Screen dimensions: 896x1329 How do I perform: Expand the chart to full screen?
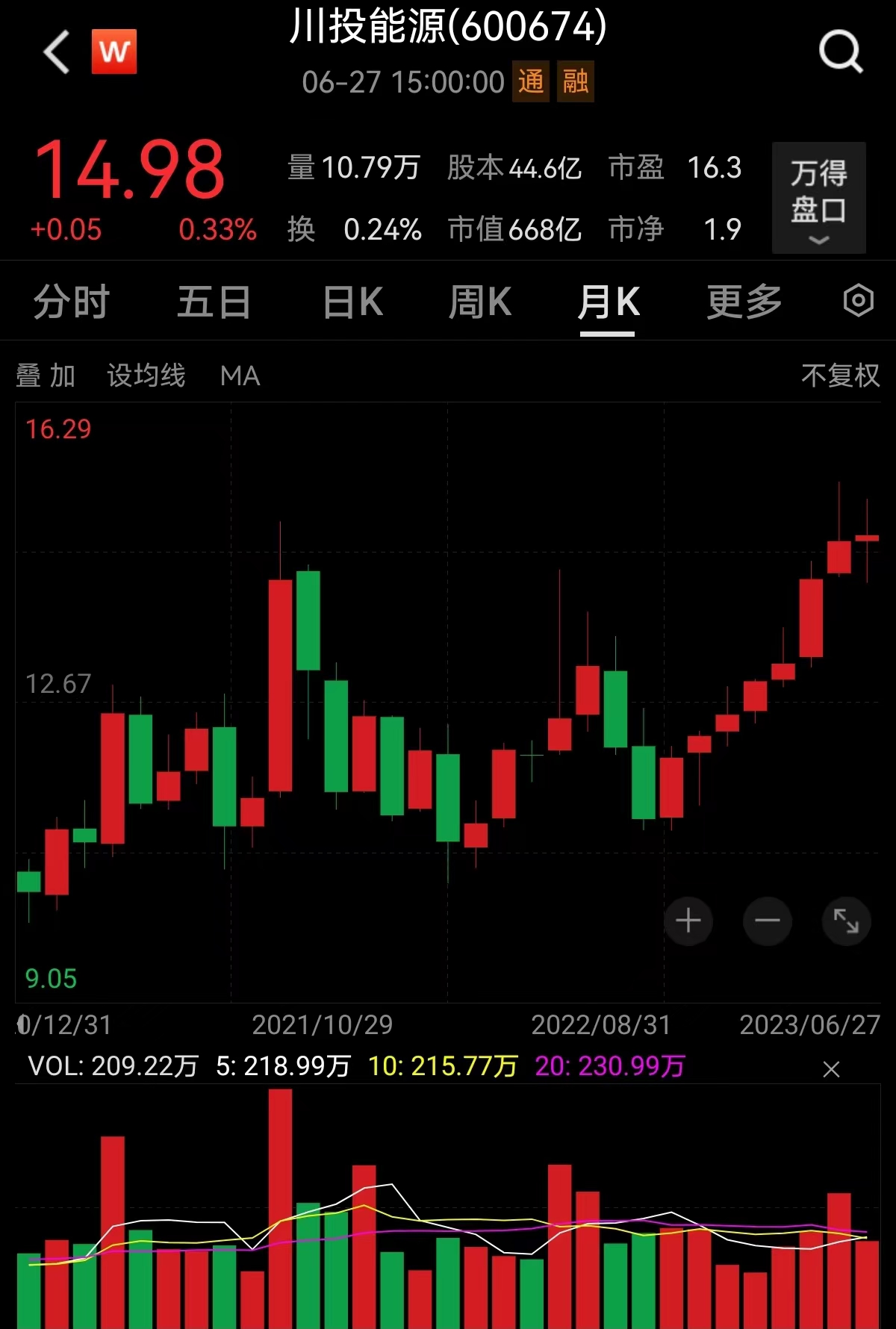(846, 921)
